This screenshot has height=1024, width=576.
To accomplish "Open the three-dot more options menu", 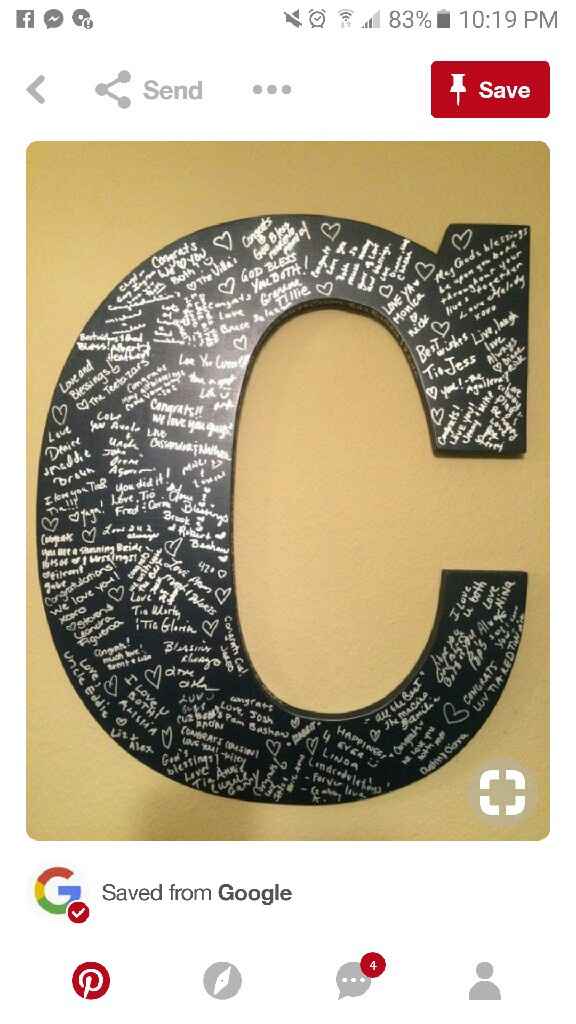I will coord(272,89).
